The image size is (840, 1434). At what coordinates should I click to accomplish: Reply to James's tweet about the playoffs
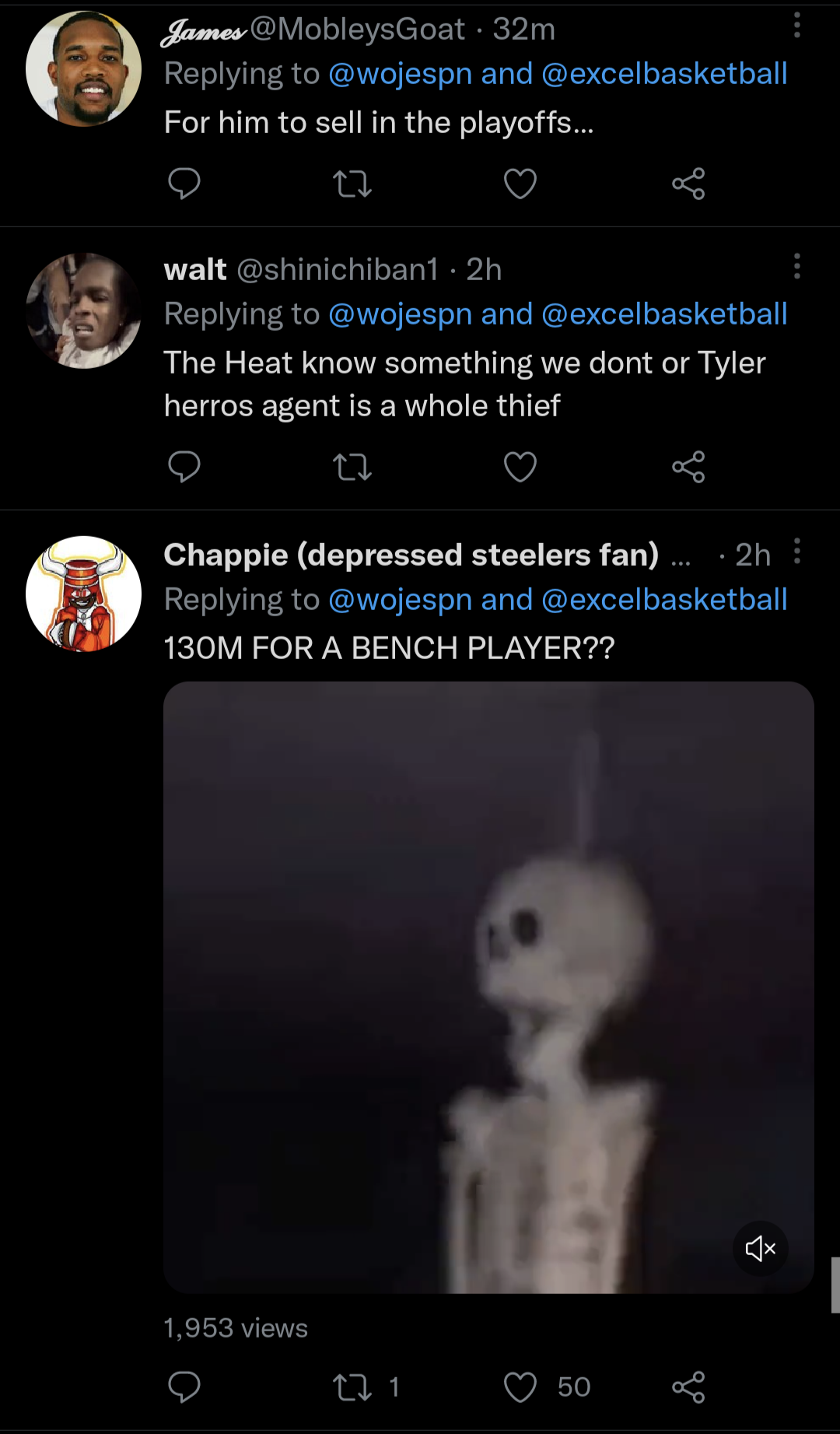[184, 184]
